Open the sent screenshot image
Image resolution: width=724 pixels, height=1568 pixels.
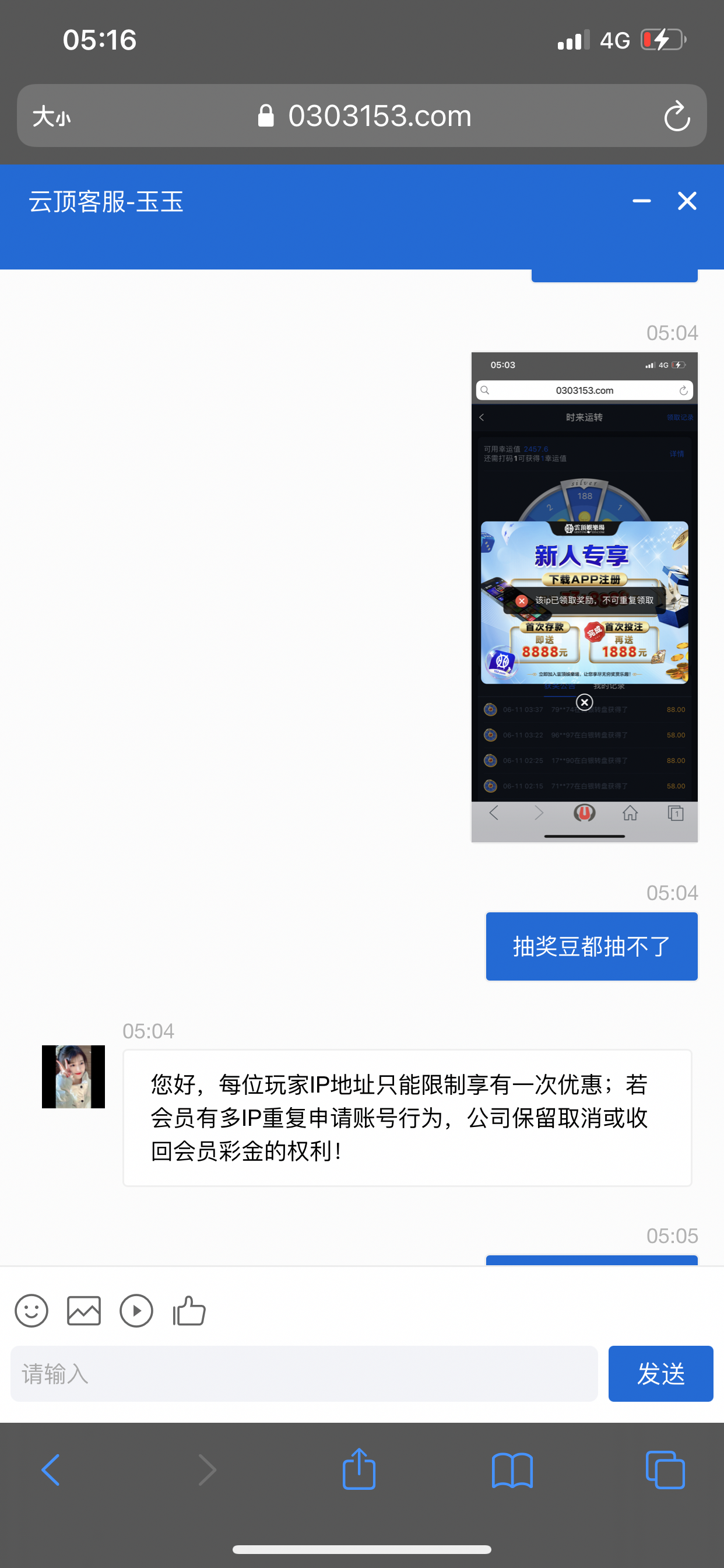pos(584,597)
